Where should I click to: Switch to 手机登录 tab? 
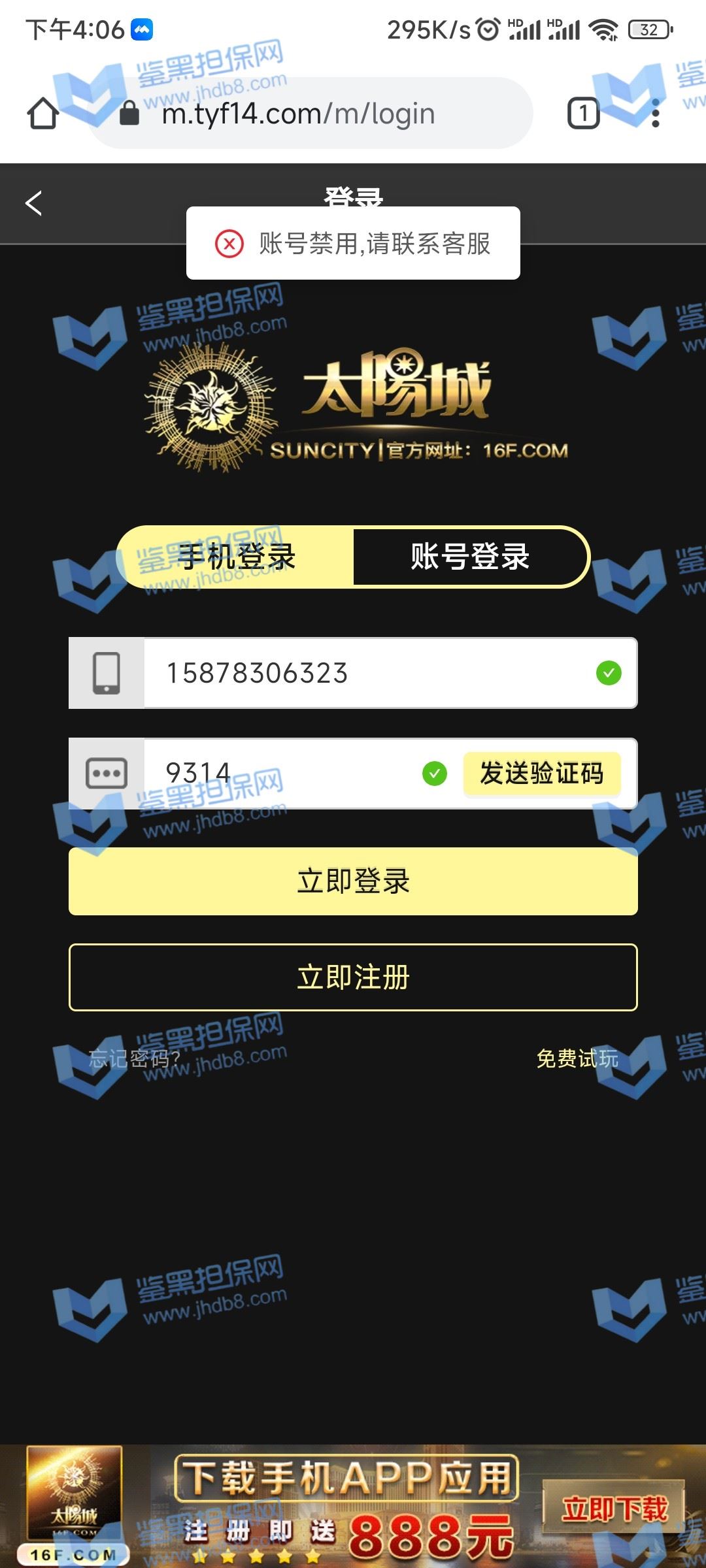(237, 557)
